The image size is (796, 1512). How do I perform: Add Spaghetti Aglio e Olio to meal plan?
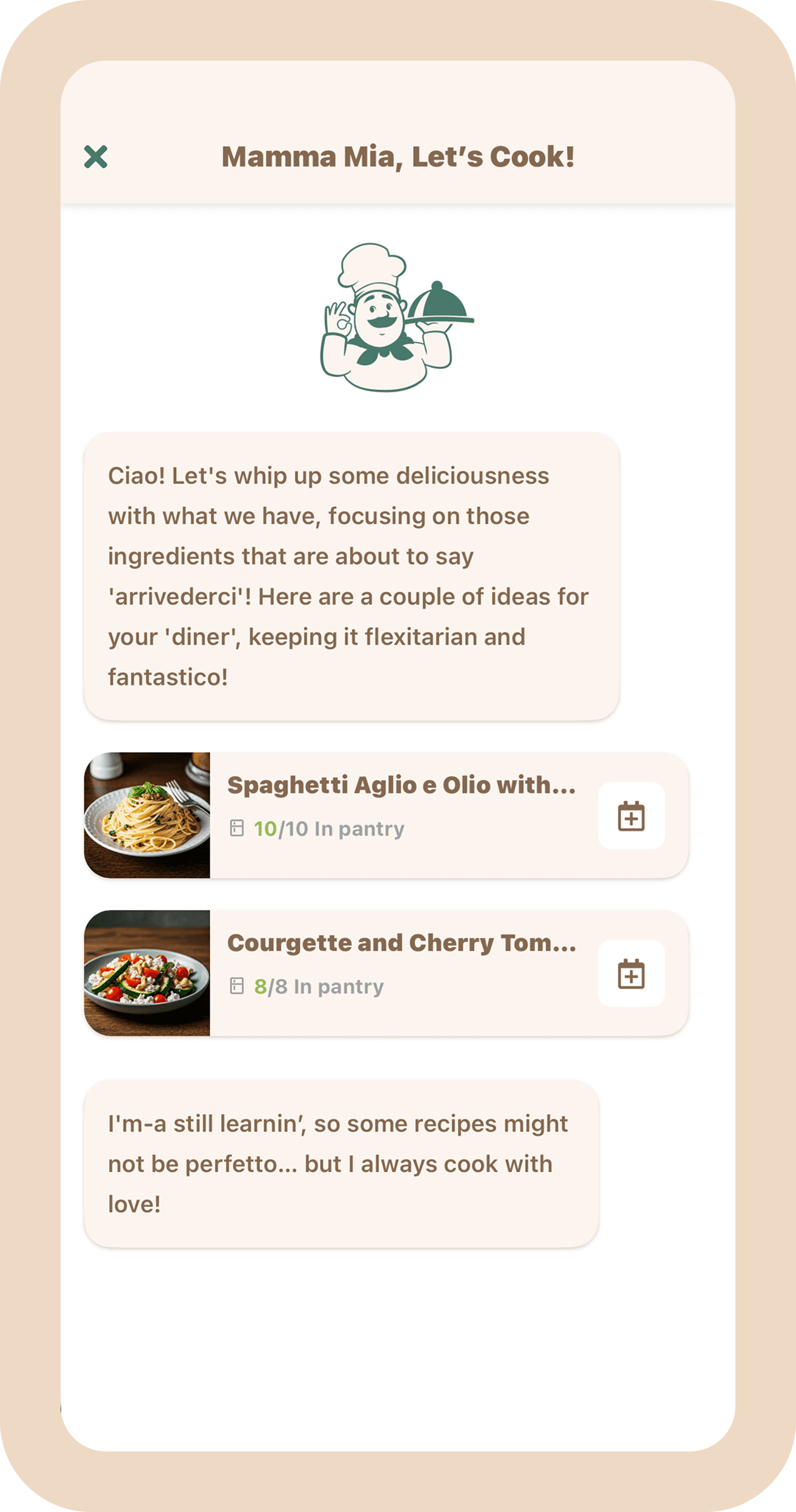tap(631, 816)
